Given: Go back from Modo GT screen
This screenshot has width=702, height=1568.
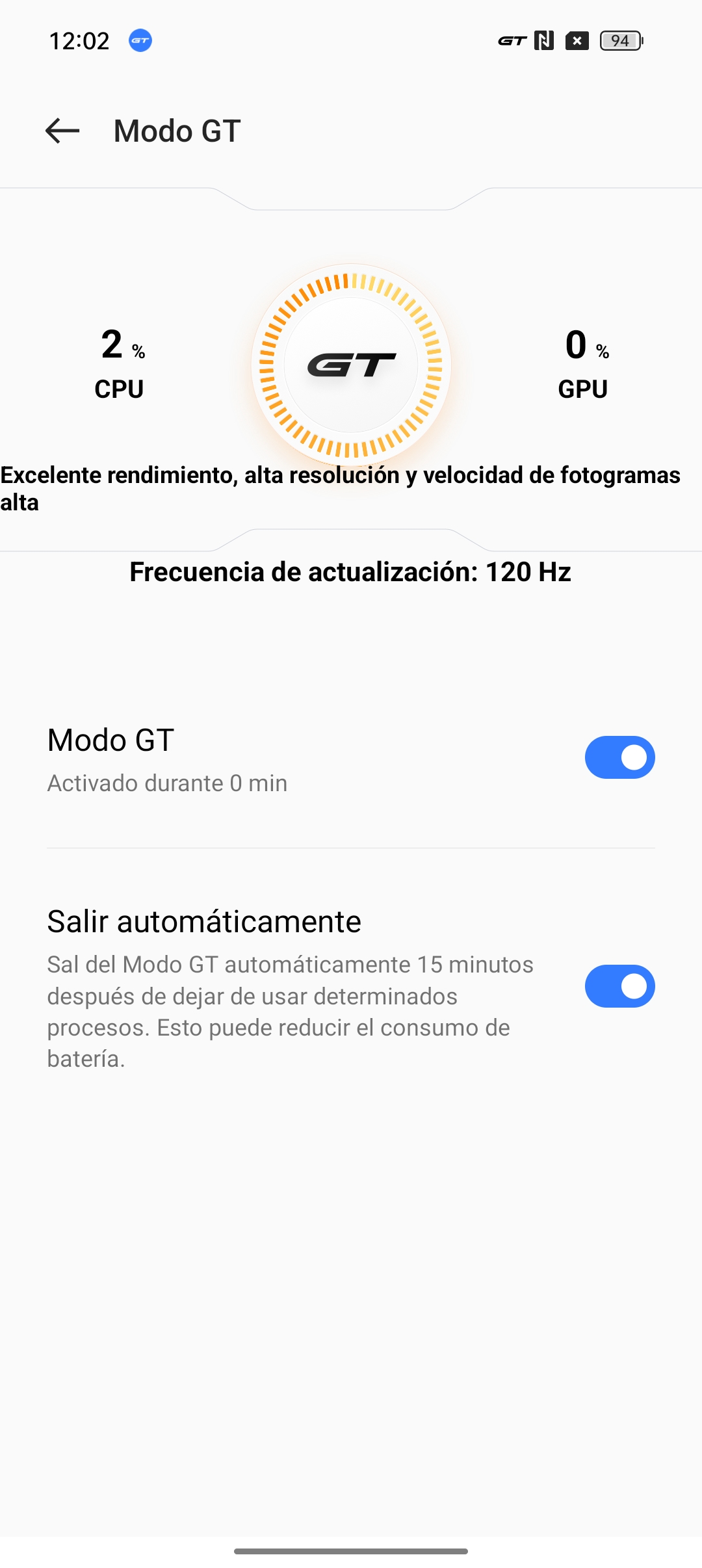Looking at the screenshot, I should click(x=62, y=131).
